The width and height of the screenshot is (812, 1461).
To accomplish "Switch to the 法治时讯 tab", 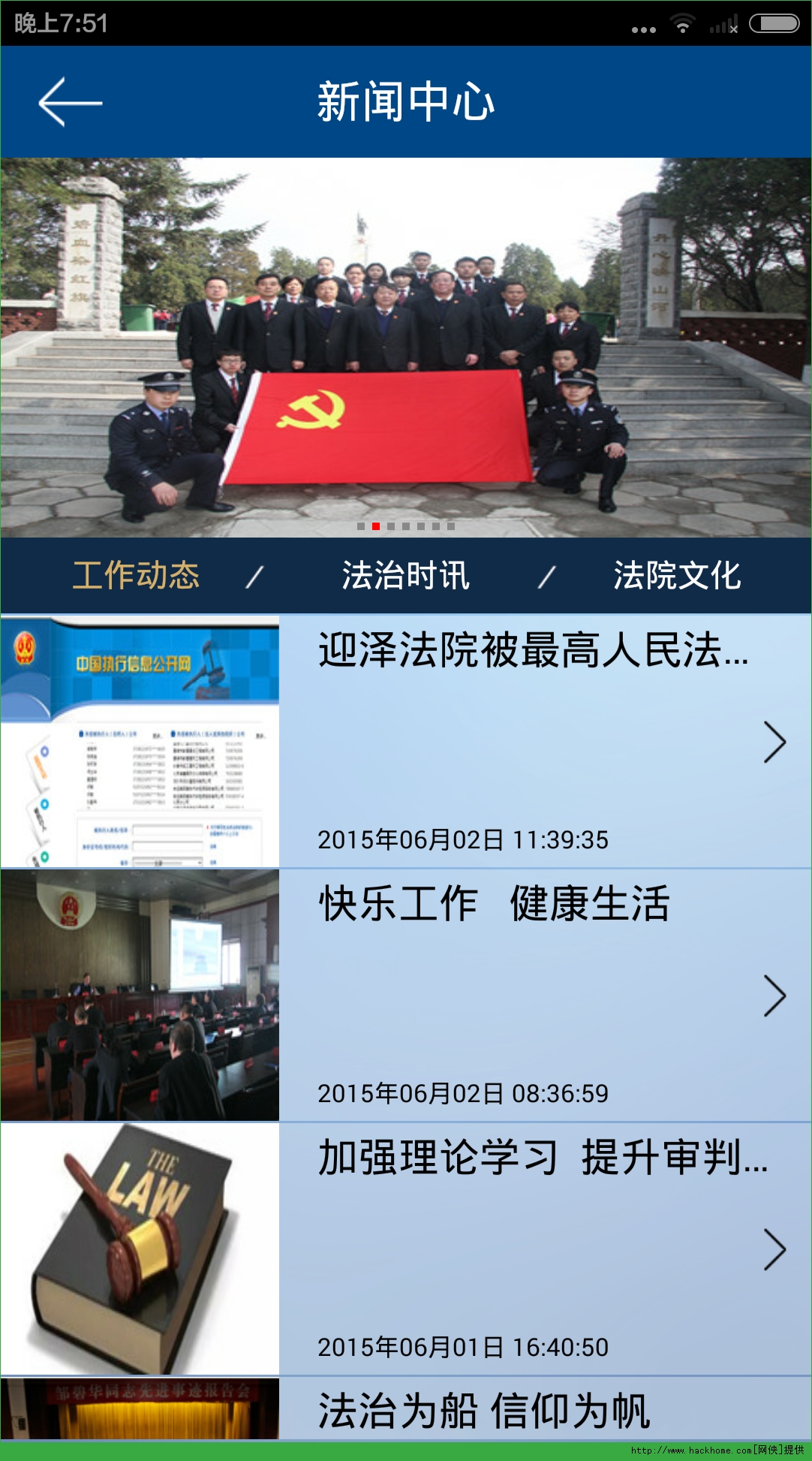I will (405, 576).
